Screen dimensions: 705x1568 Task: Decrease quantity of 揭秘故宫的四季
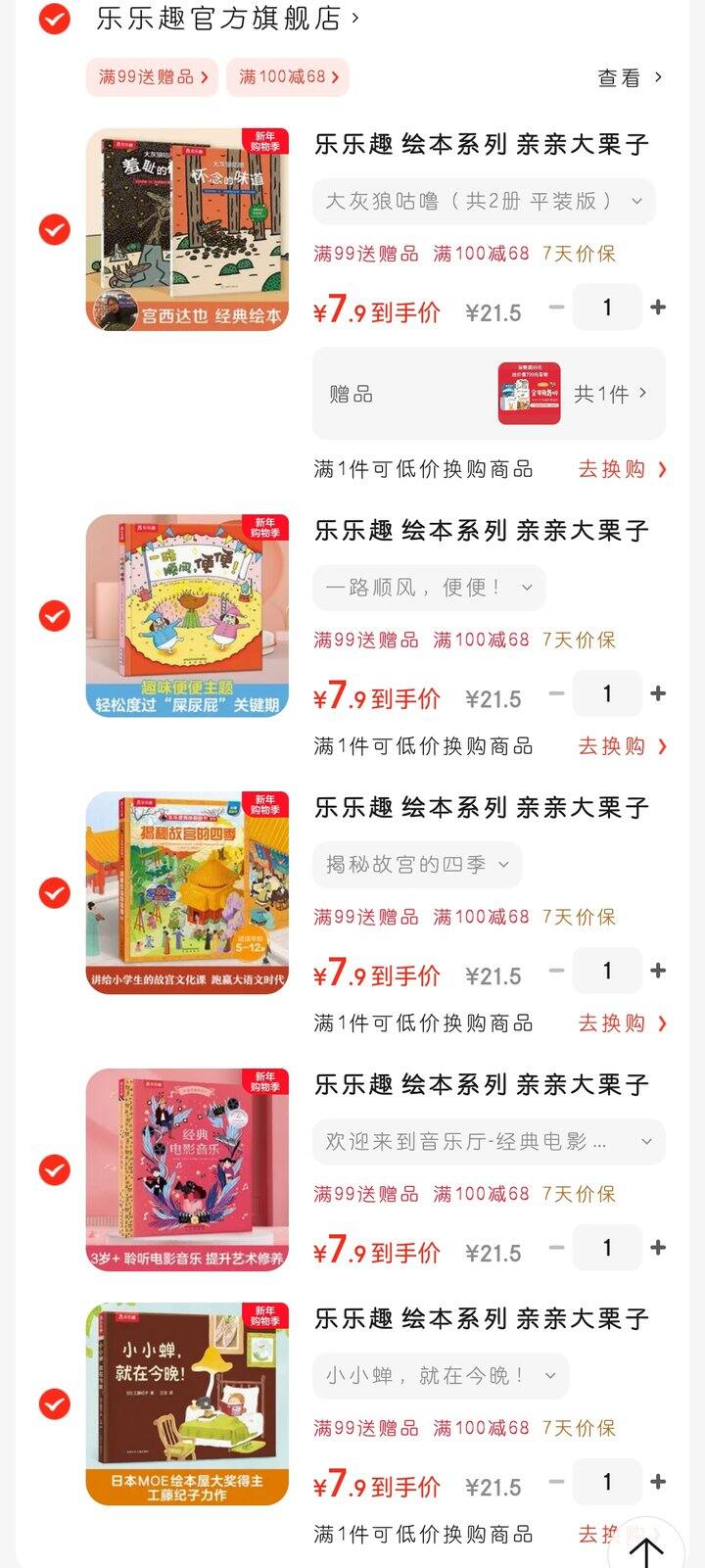tap(557, 971)
